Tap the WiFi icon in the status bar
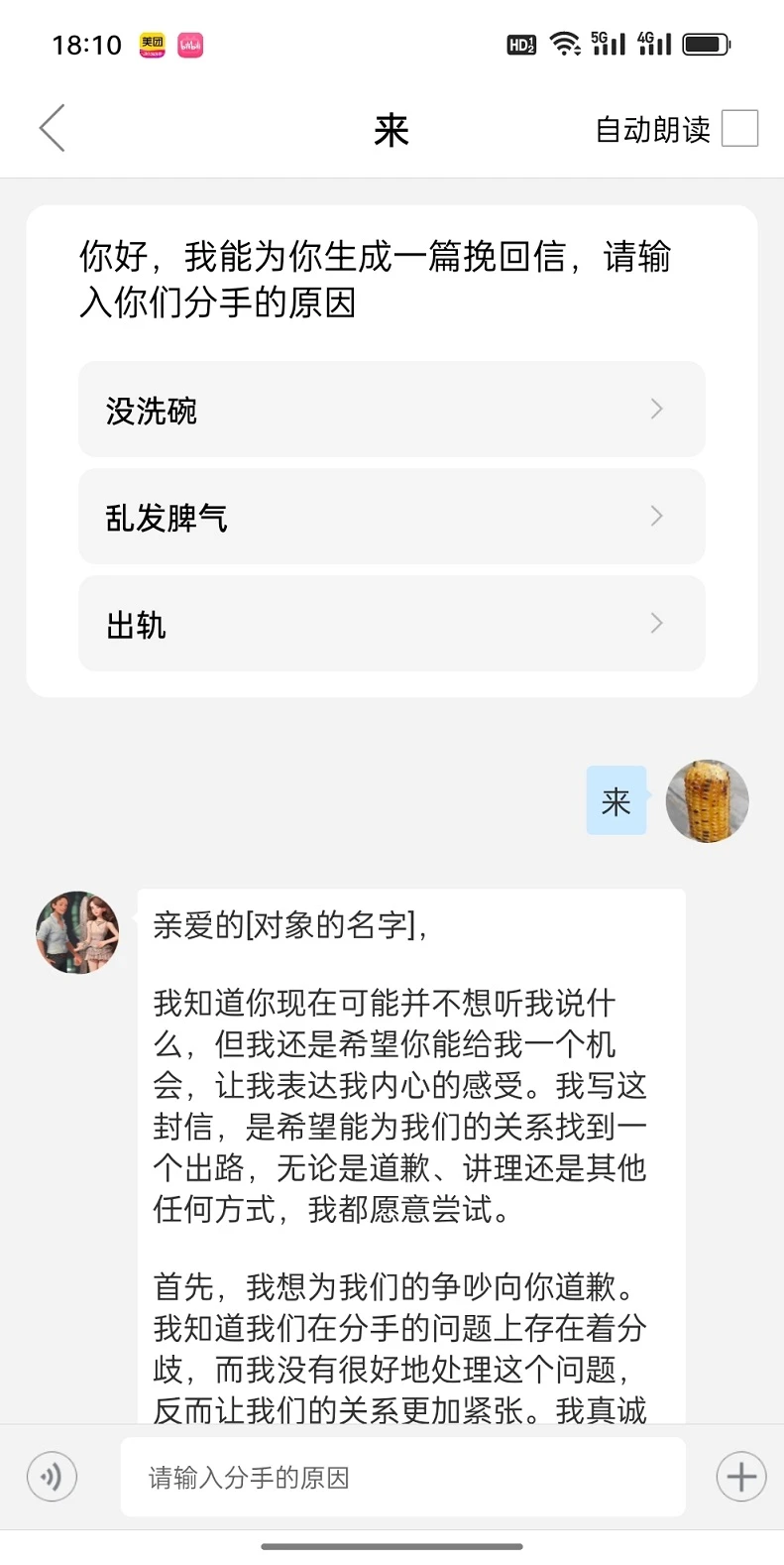784x1565 pixels. (x=566, y=42)
